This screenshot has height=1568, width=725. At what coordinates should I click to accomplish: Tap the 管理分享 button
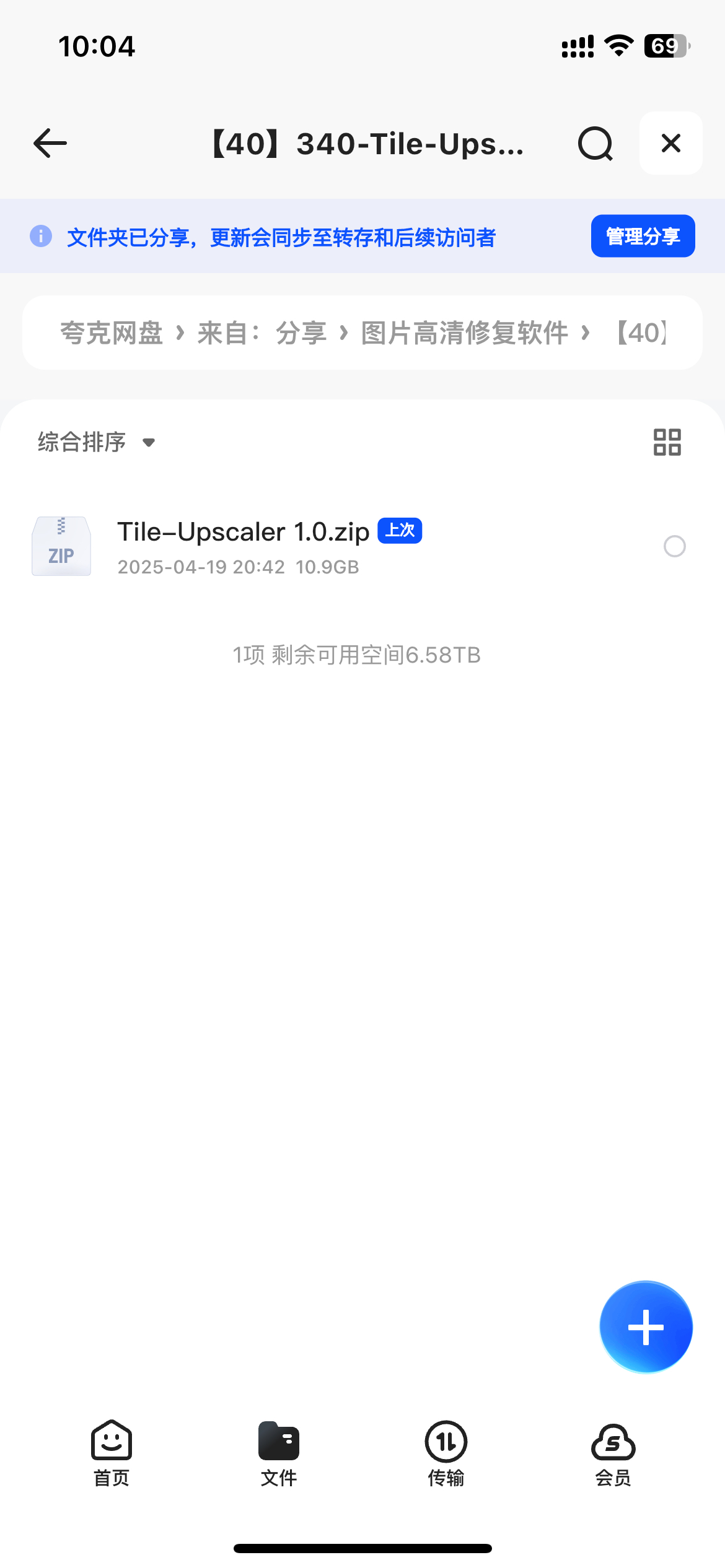pos(643,236)
